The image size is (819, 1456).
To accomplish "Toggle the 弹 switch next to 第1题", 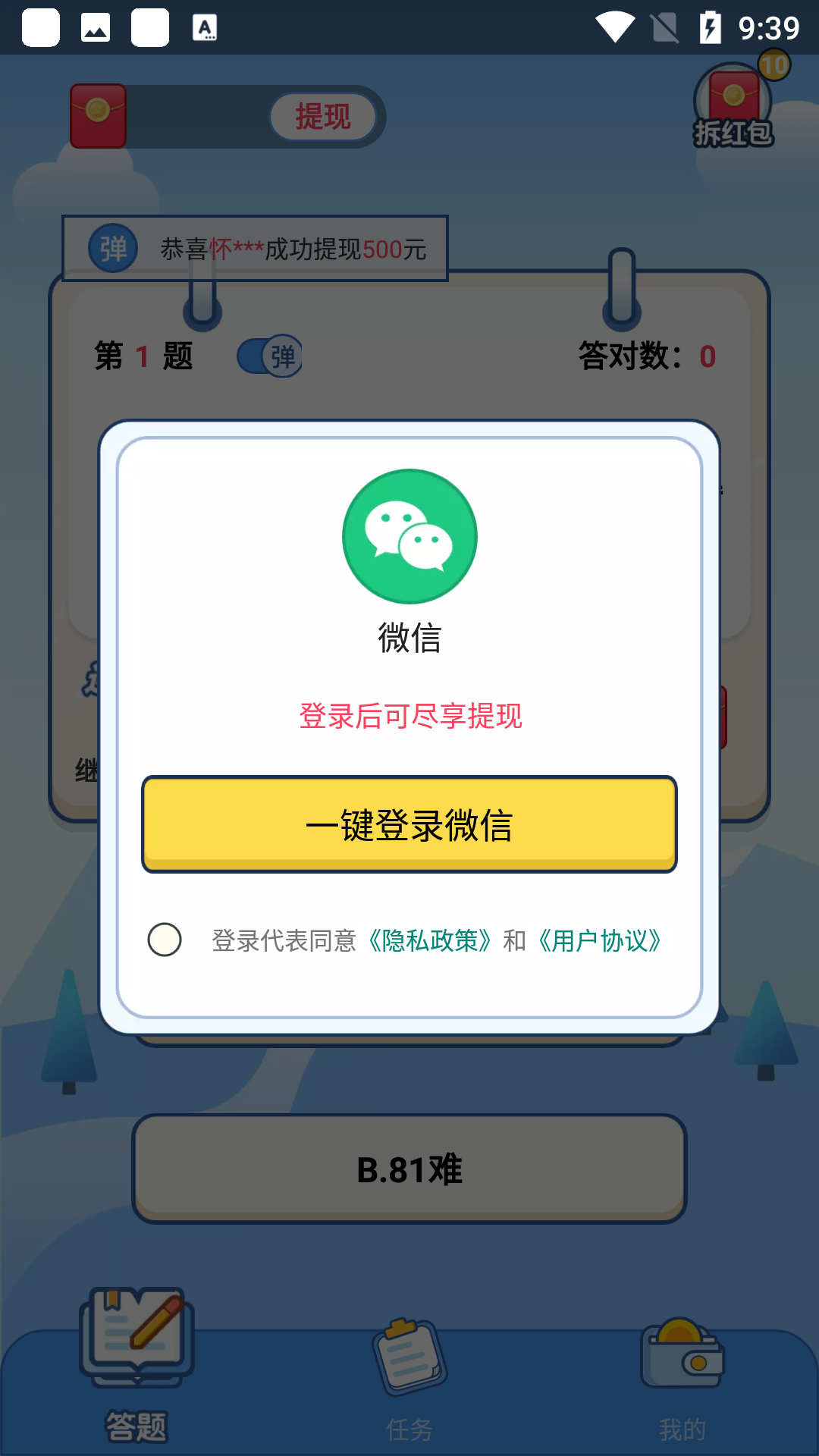I will point(269,355).
